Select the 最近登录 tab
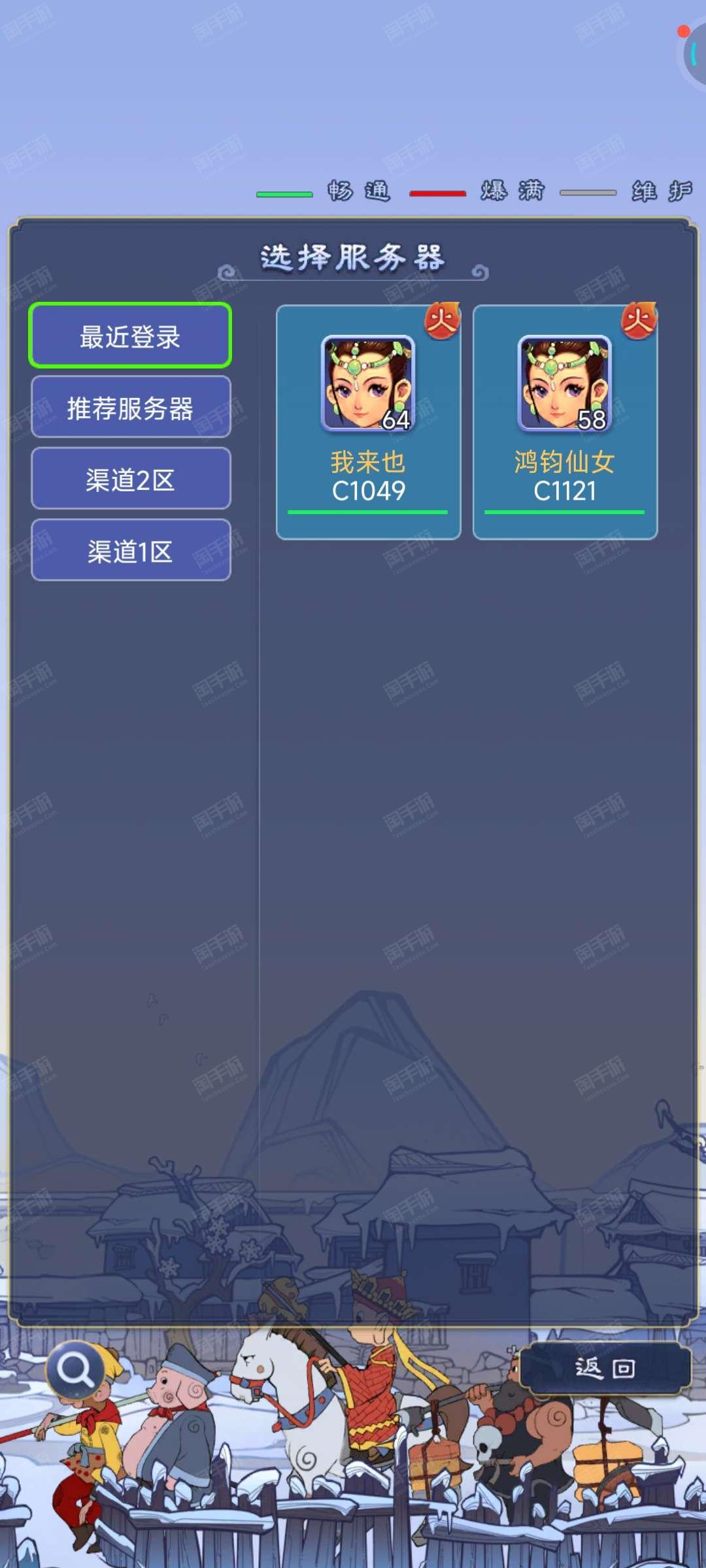The image size is (706, 1568). 130,336
